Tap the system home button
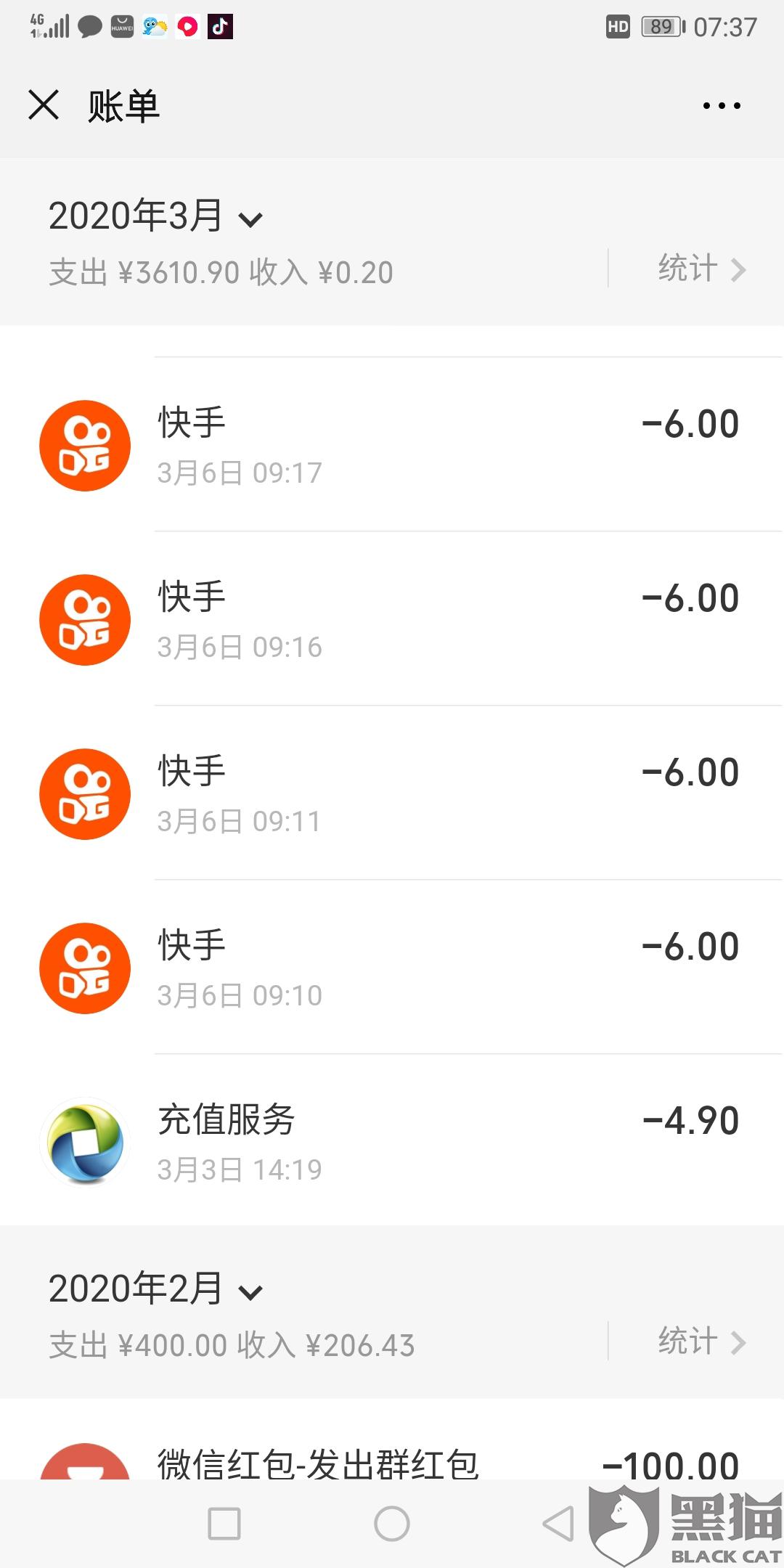The height and width of the screenshot is (1568, 784). pos(392,1524)
